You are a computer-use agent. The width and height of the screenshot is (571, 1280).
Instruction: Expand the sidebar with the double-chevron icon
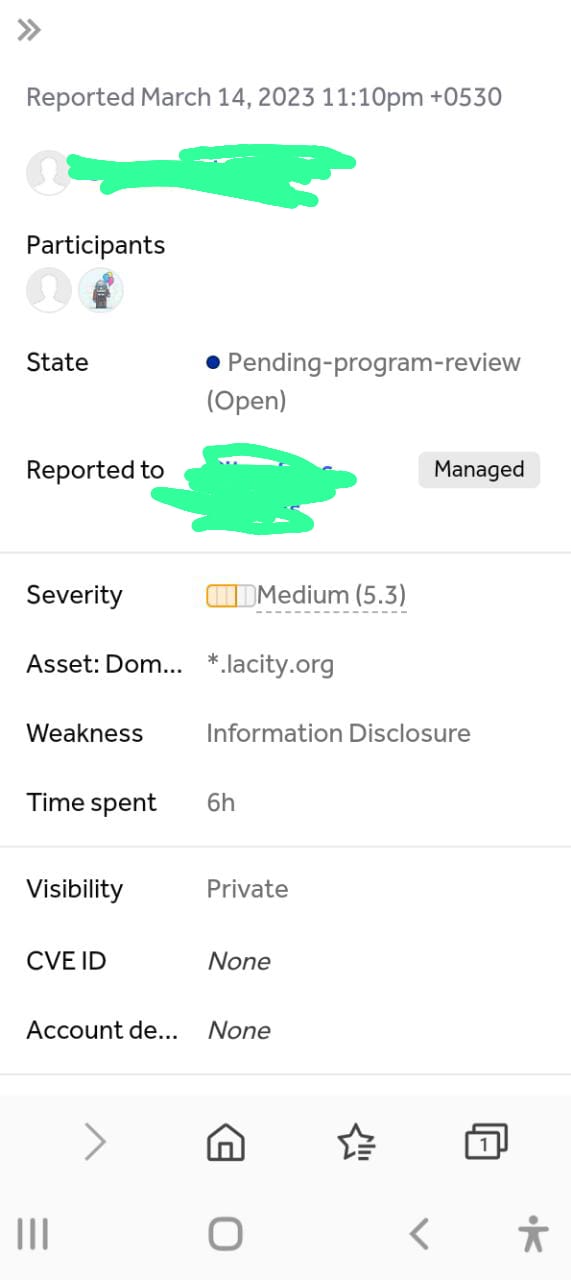coord(29,30)
